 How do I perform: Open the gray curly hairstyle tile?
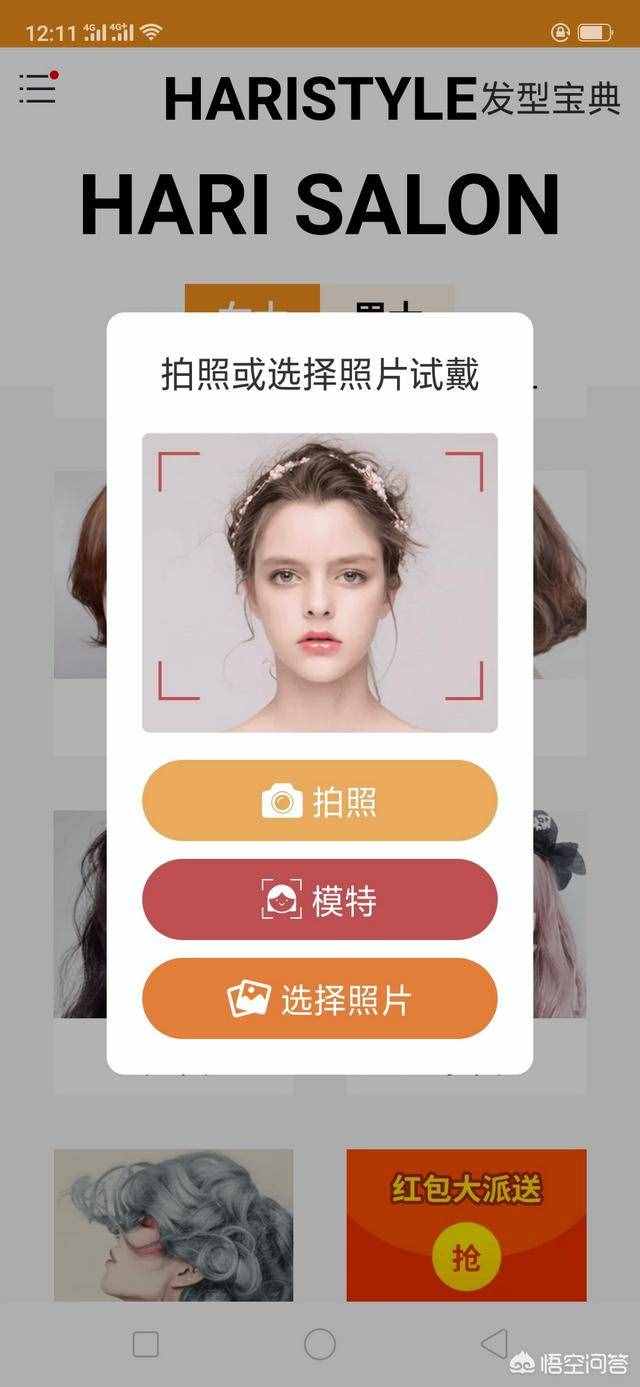tap(173, 1224)
